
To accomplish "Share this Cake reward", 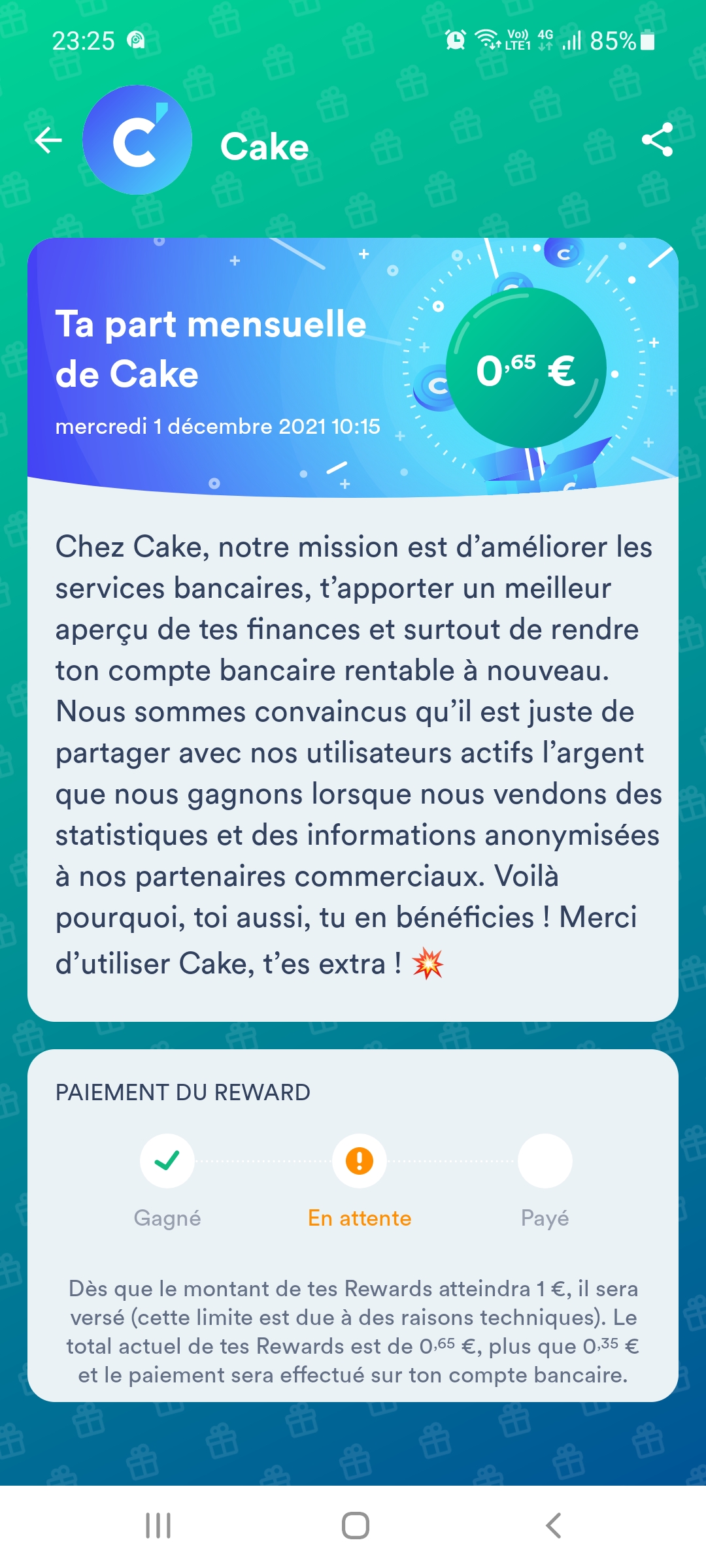I will (x=657, y=140).
